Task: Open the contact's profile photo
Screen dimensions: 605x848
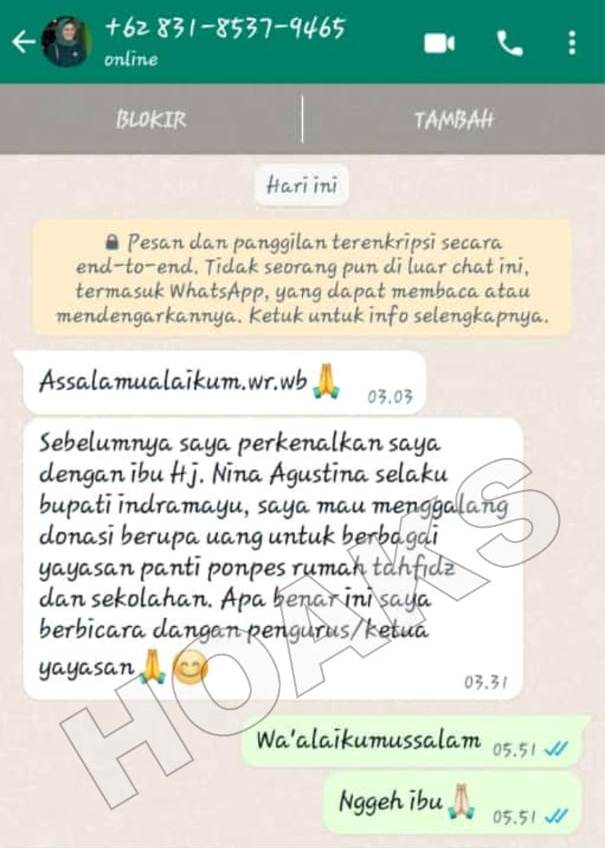Action: [x=66, y=42]
